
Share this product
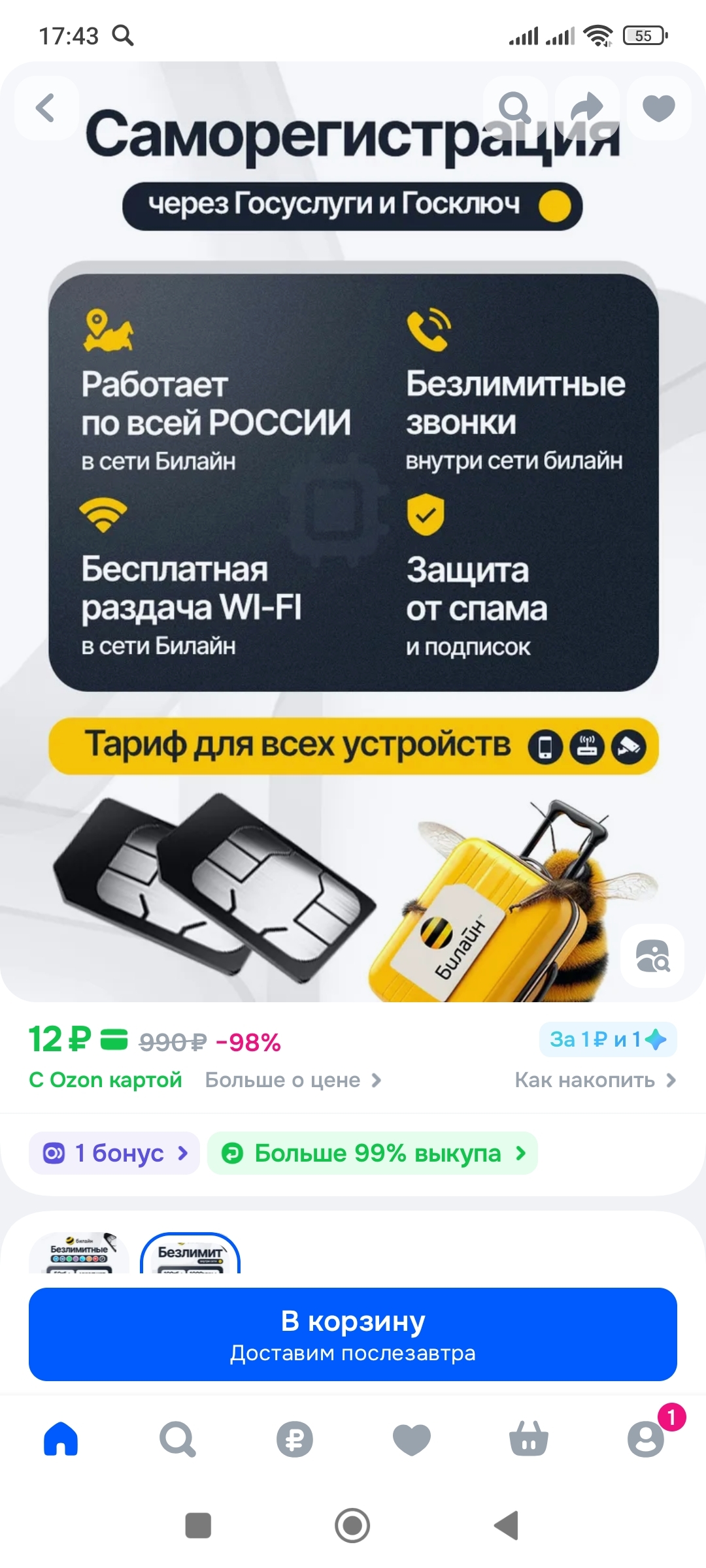[586, 108]
